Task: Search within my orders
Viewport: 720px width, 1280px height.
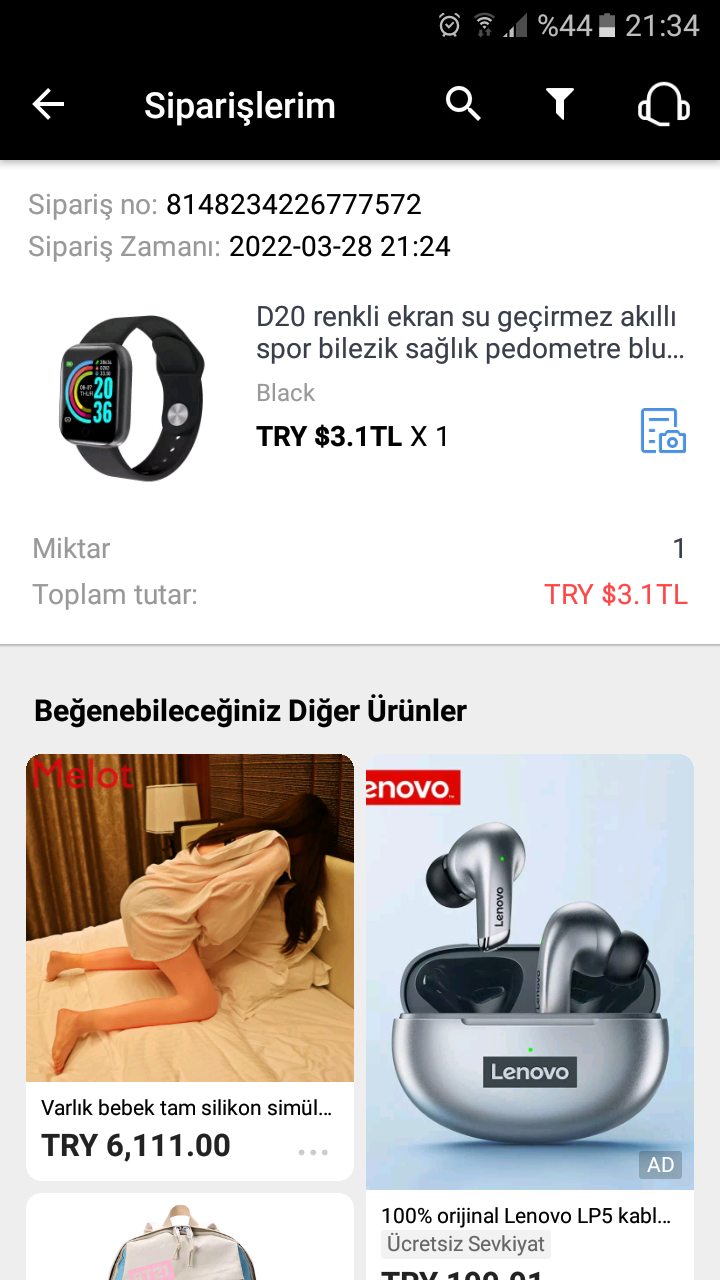Action: (x=463, y=104)
